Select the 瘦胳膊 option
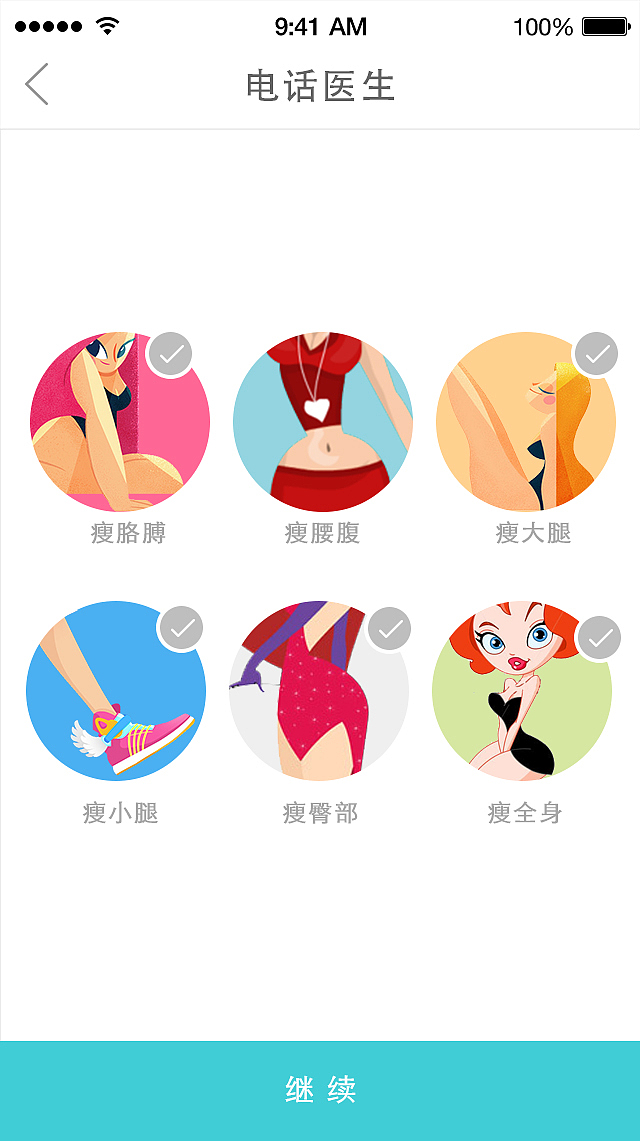The image size is (640, 1141). point(120,422)
